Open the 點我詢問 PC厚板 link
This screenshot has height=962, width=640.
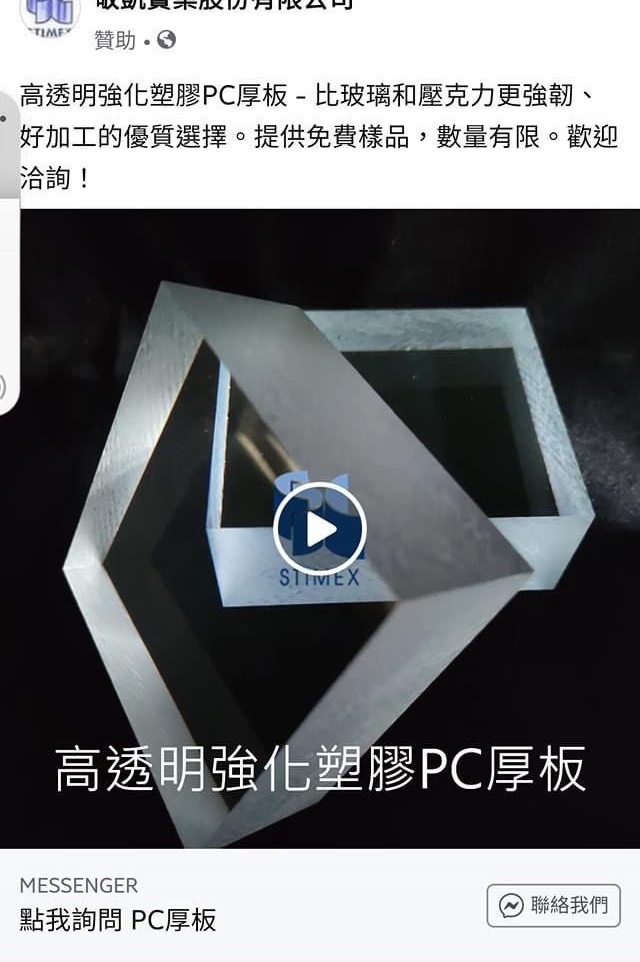click(118, 920)
